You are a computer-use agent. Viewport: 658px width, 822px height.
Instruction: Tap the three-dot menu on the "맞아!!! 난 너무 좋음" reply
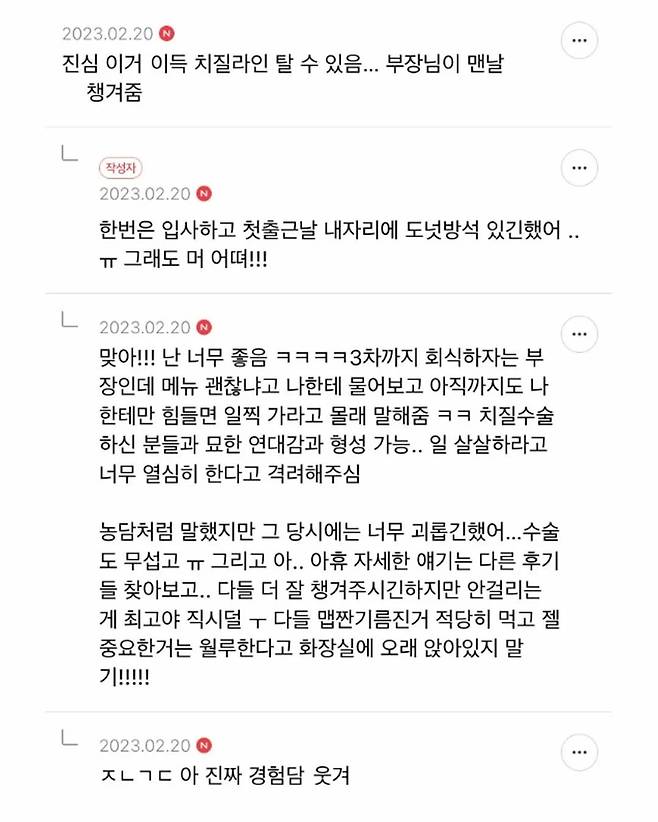[579, 333]
